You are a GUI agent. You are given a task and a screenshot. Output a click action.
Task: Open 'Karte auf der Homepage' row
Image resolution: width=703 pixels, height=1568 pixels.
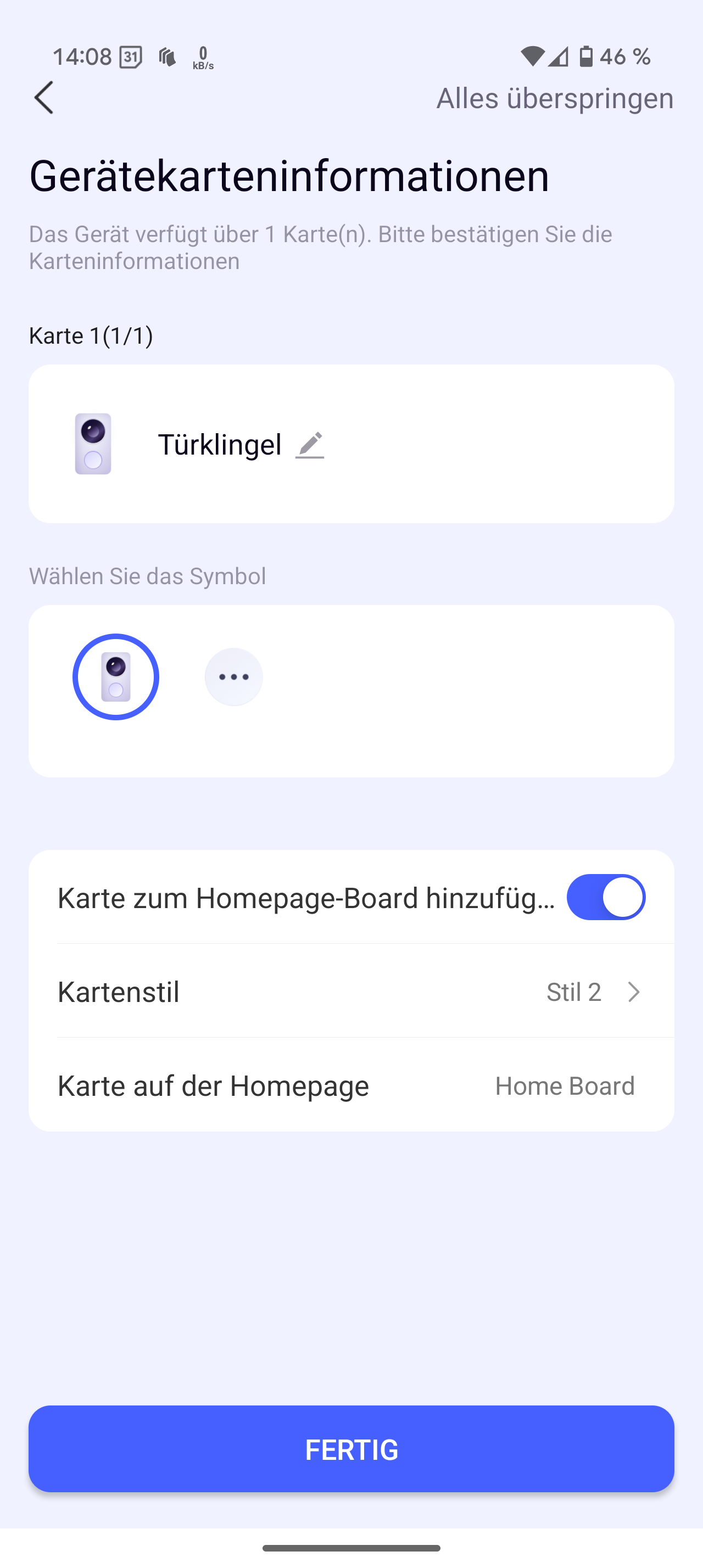[x=351, y=1085]
